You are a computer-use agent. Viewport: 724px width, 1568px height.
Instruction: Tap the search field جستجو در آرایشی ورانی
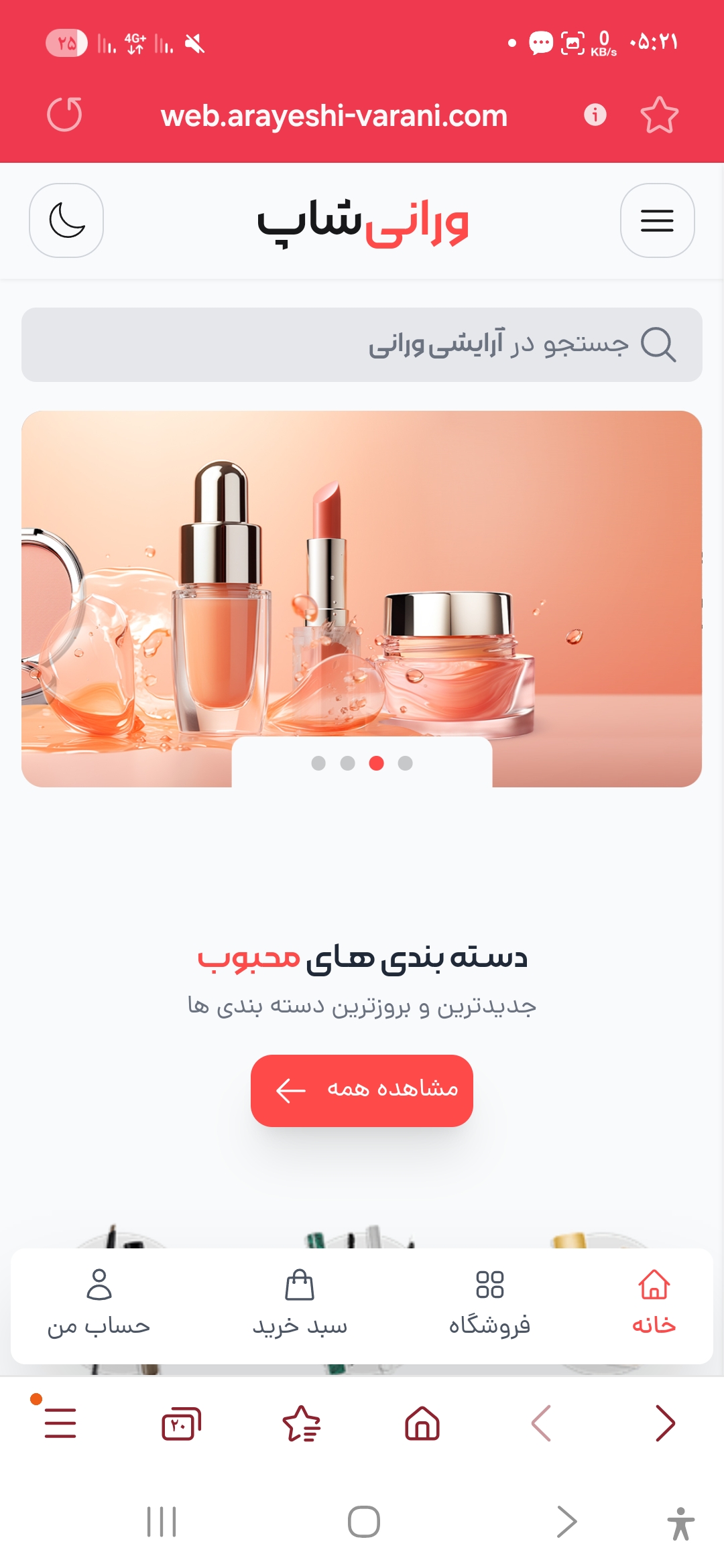click(x=362, y=344)
